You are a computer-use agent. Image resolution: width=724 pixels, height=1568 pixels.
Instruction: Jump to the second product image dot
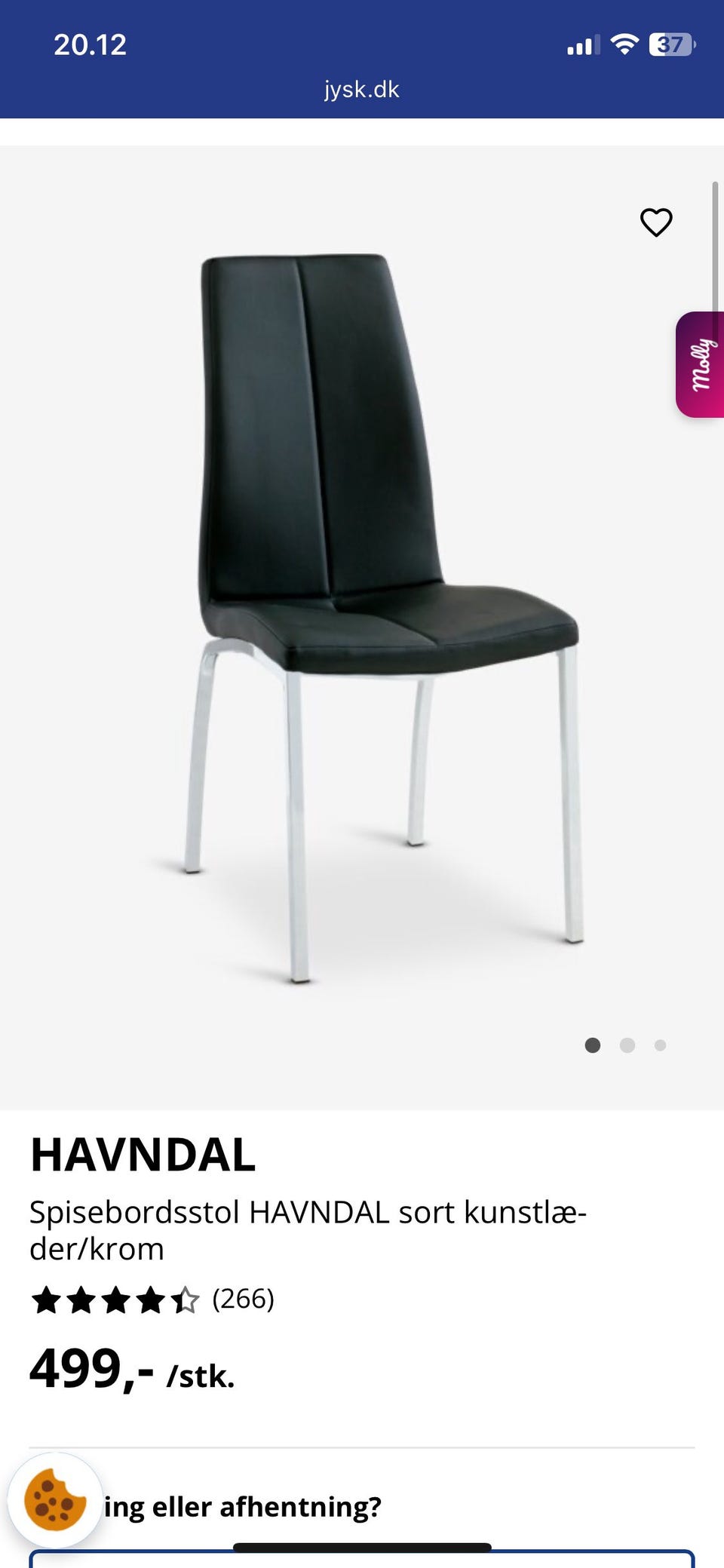point(627,1045)
